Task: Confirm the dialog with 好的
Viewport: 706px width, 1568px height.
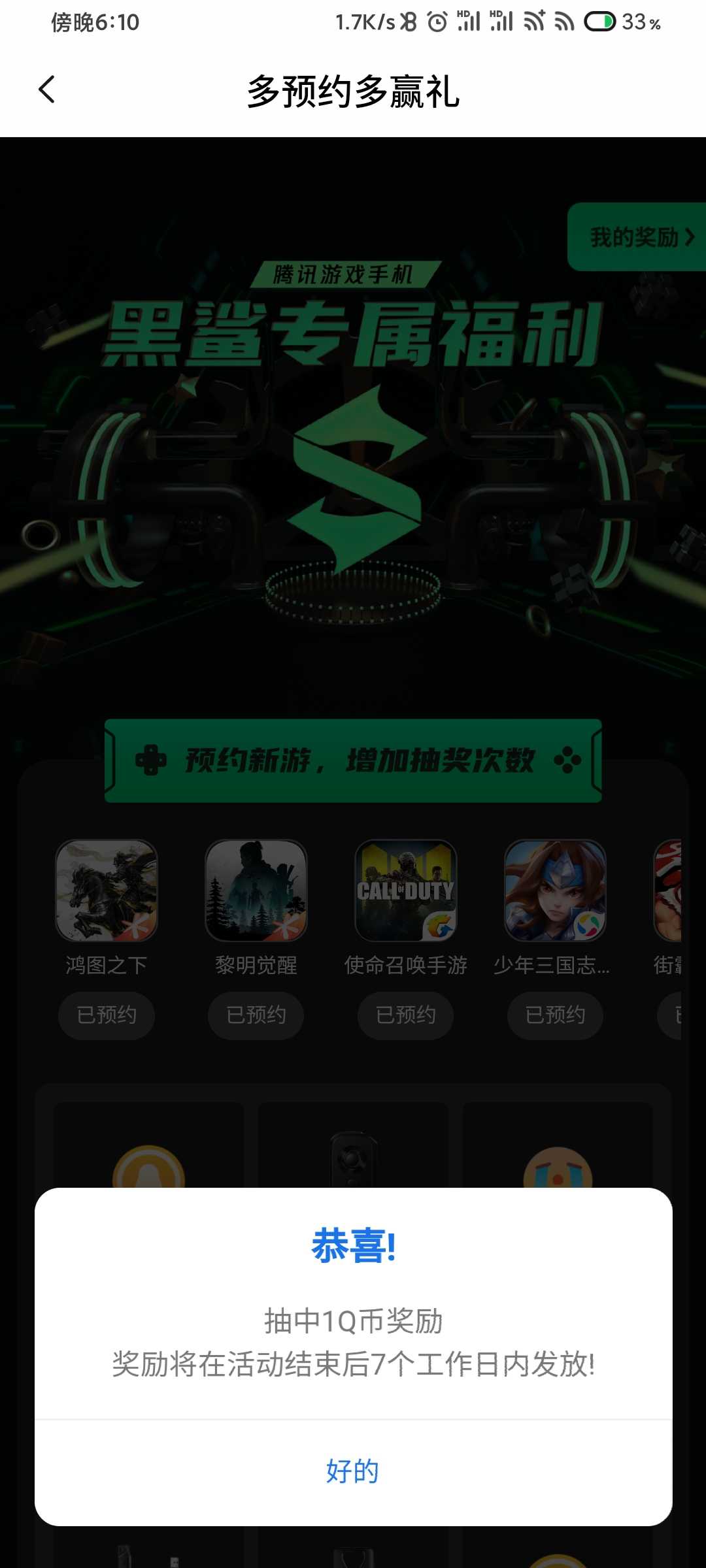Action: click(353, 1472)
